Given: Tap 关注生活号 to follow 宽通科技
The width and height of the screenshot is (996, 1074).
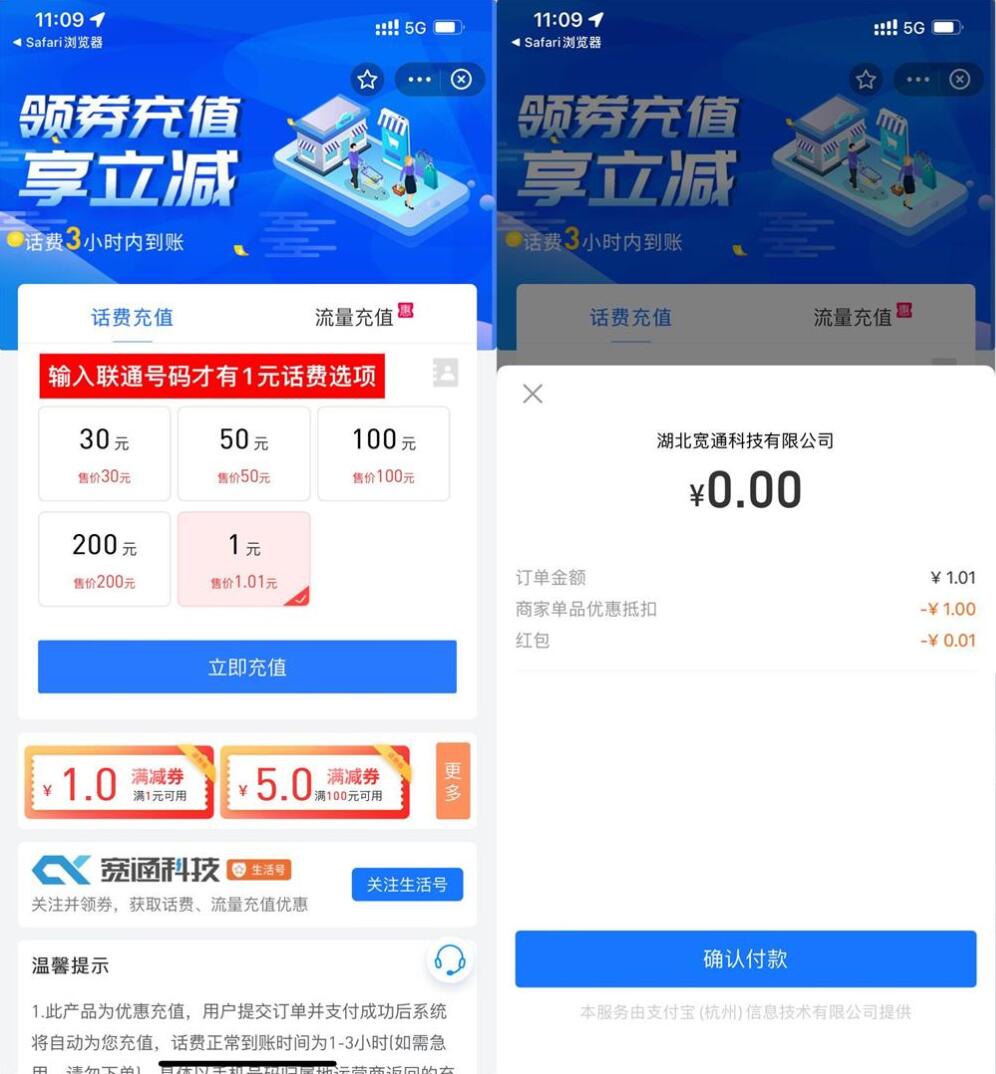Looking at the screenshot, I should tap(407, 884).
